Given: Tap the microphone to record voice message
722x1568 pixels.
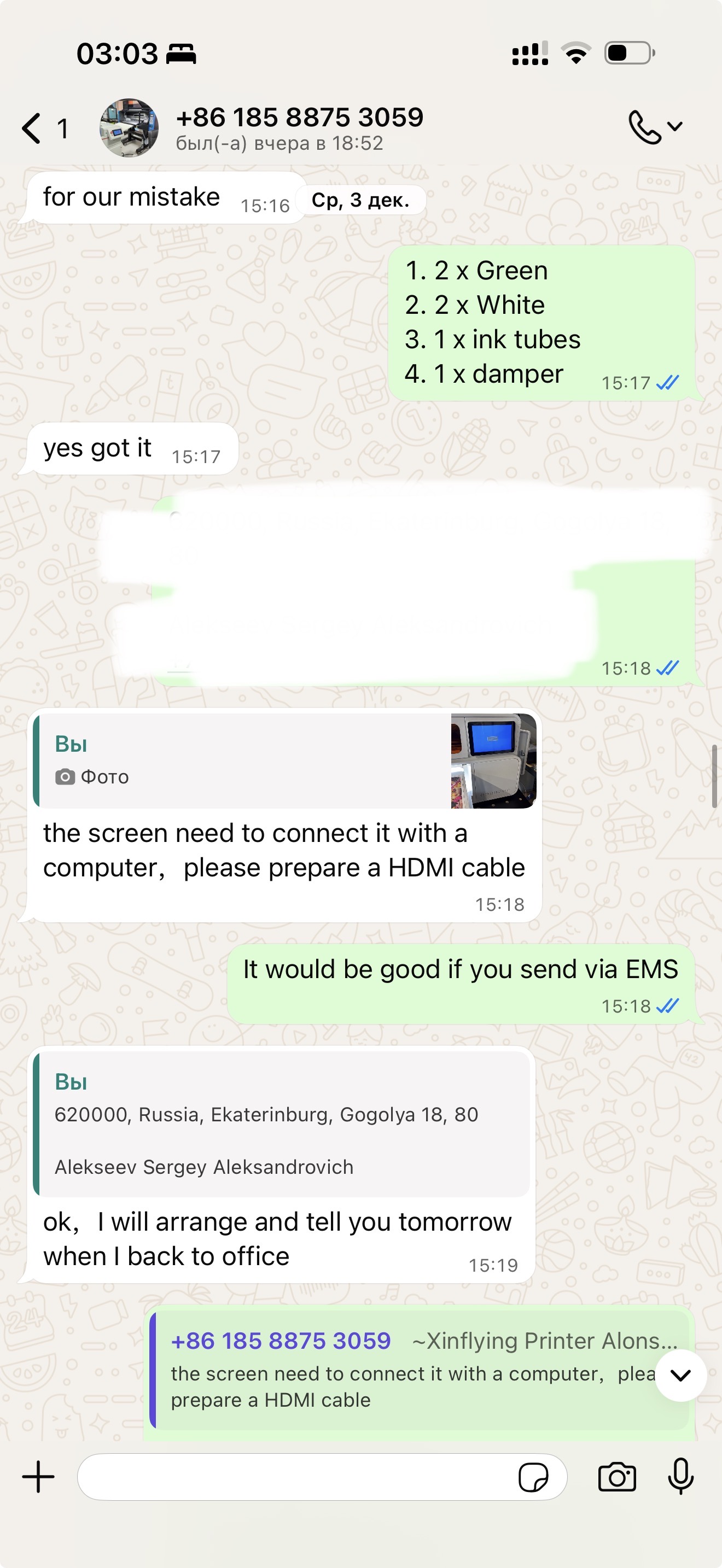Looking at the screenshot, I should (680, 1477).
